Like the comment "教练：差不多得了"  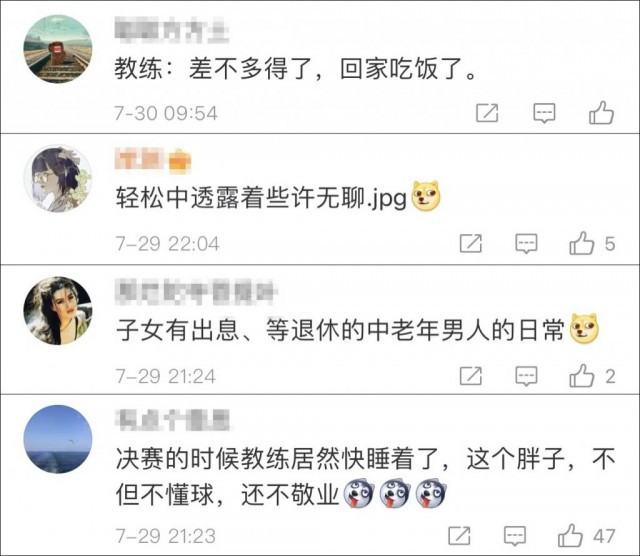pos(601,113)
